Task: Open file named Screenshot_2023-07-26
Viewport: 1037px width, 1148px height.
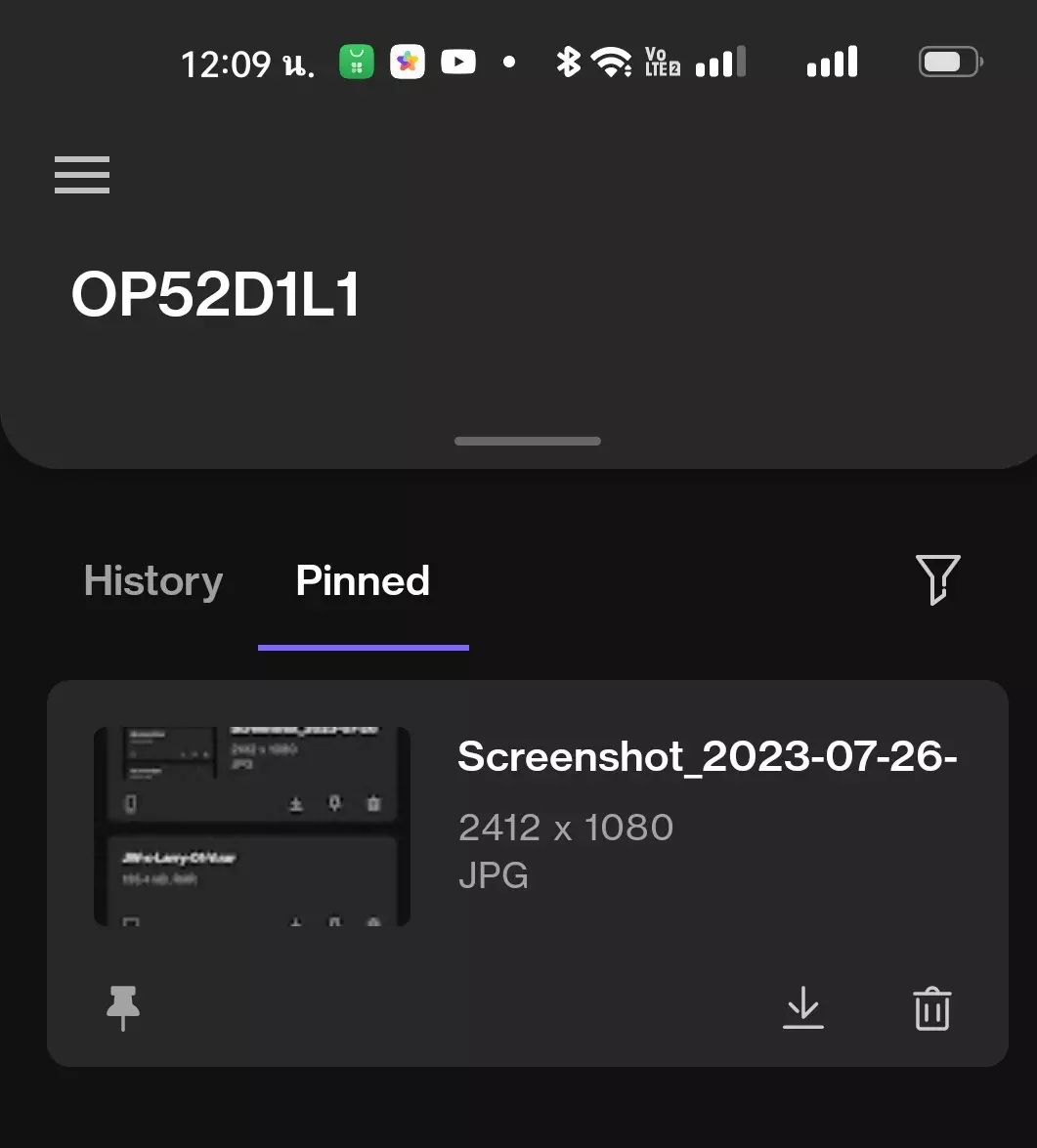Action: click(x=707, y=756)
